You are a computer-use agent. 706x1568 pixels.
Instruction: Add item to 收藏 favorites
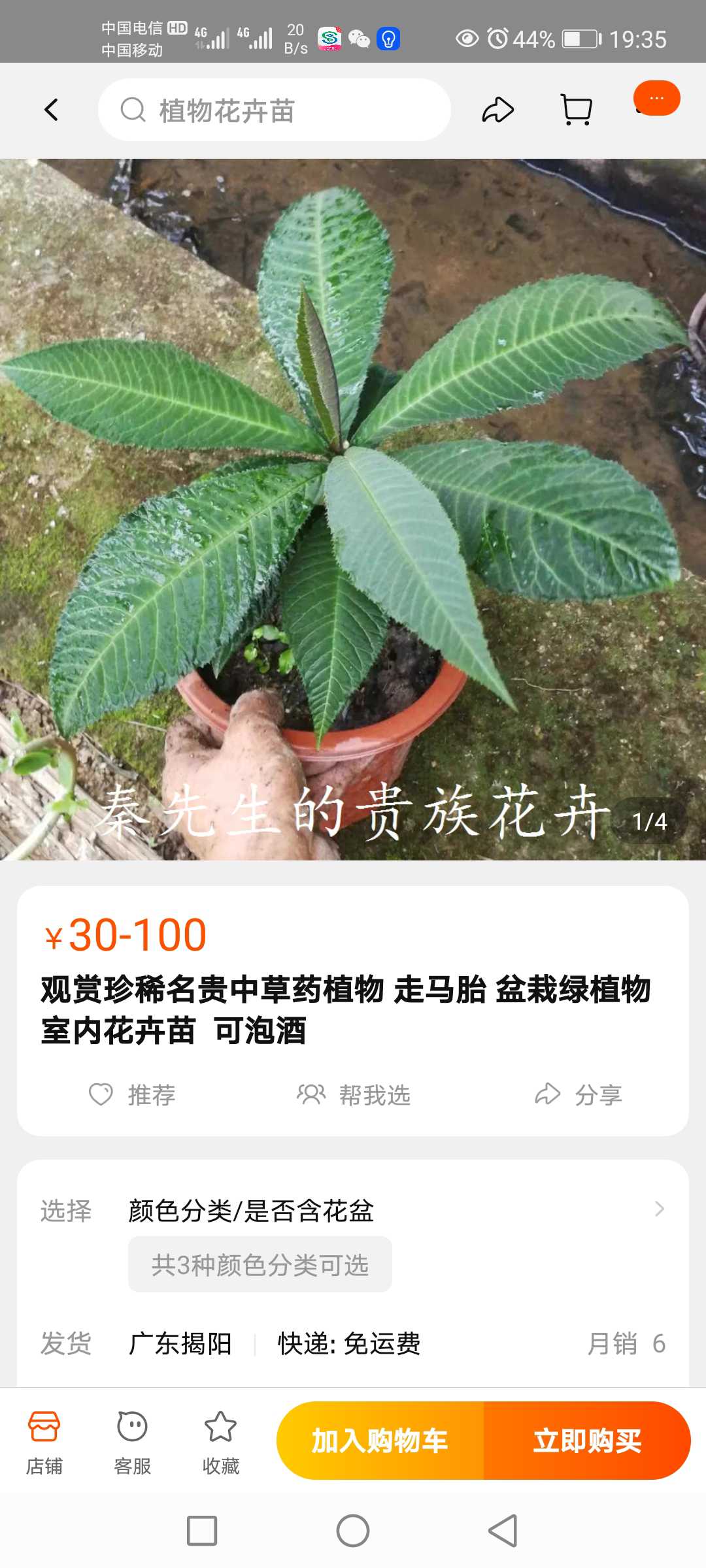coord(221,1439)
